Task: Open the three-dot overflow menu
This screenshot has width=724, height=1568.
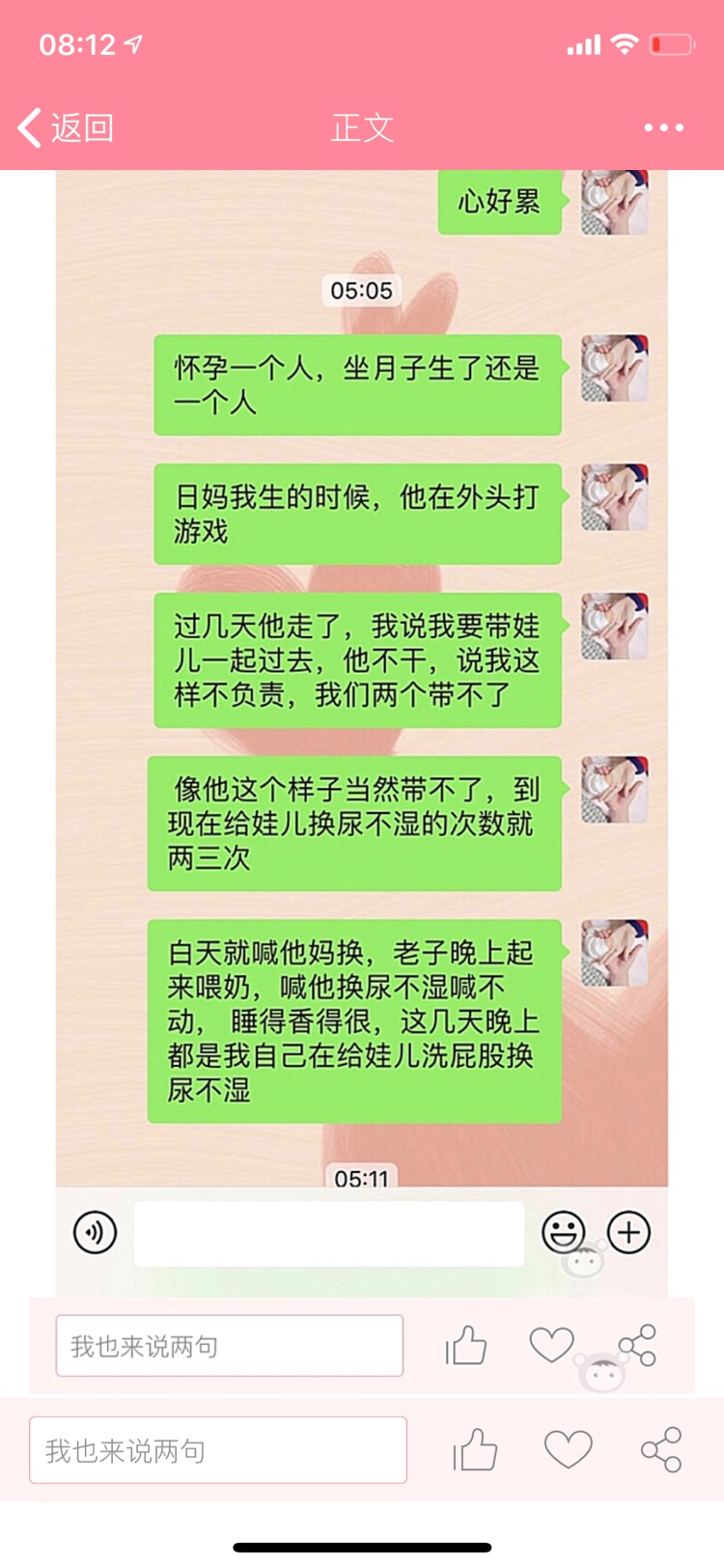Action: (x=663, y=127)
